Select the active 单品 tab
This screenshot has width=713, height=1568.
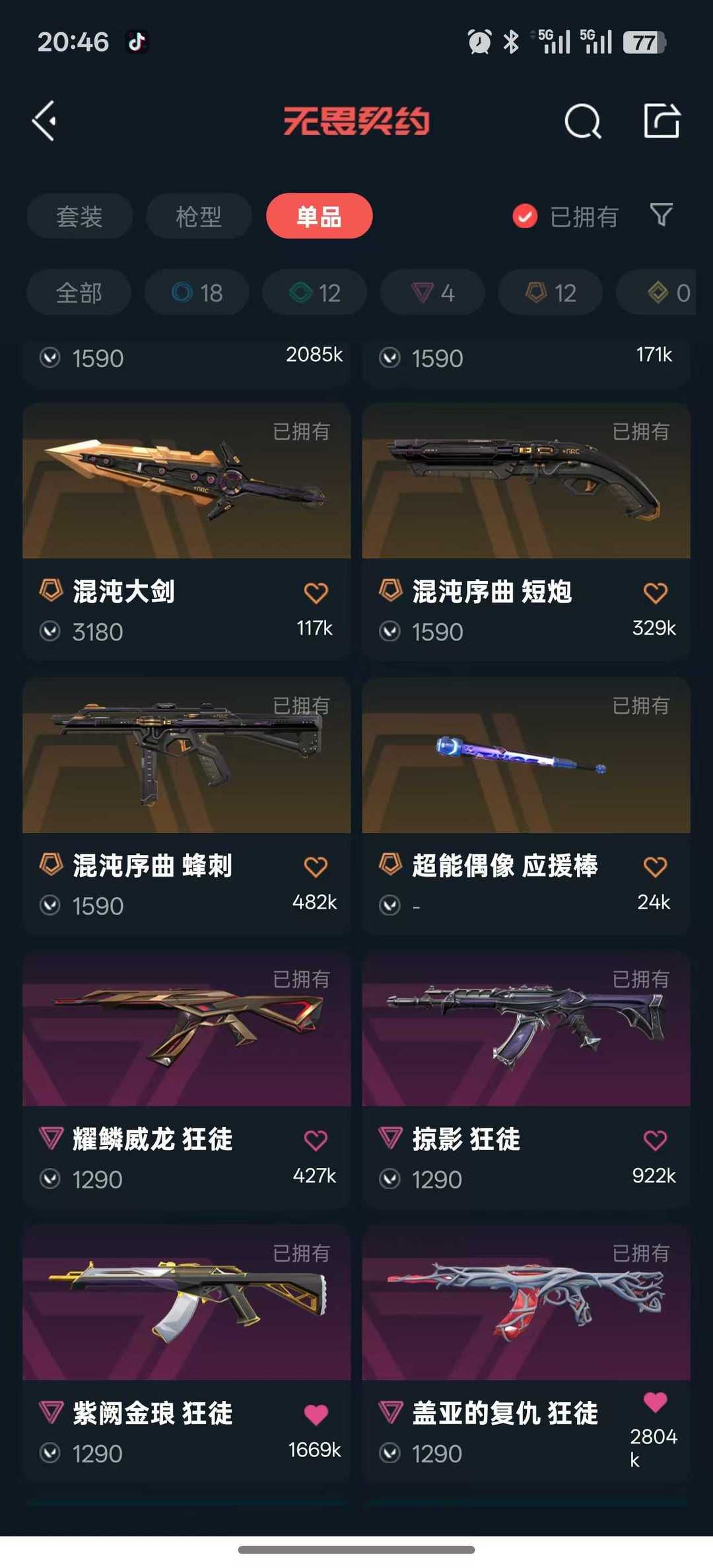(x=319, y=216)
